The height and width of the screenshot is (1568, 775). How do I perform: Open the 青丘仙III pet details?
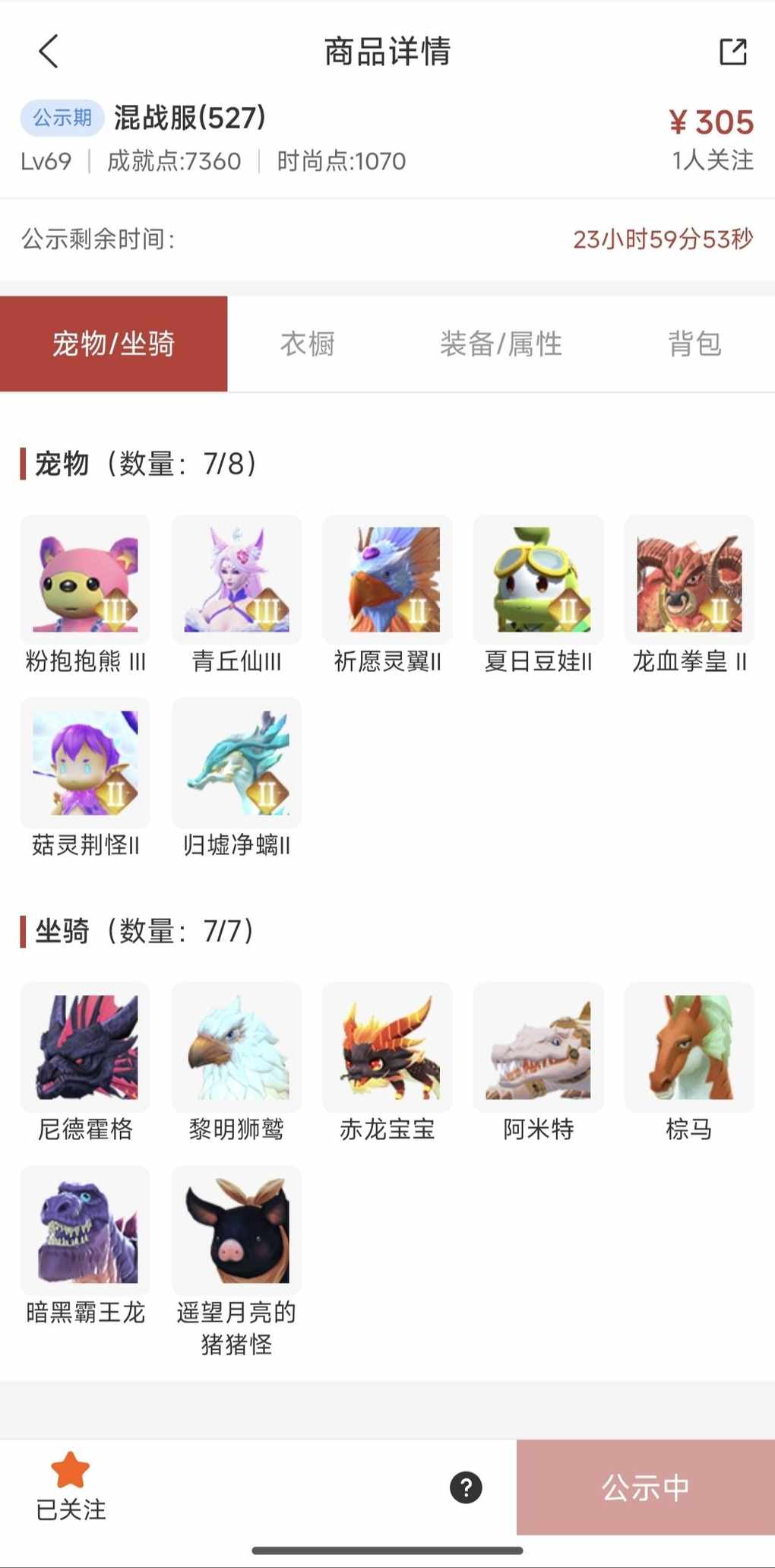(236, 580)
